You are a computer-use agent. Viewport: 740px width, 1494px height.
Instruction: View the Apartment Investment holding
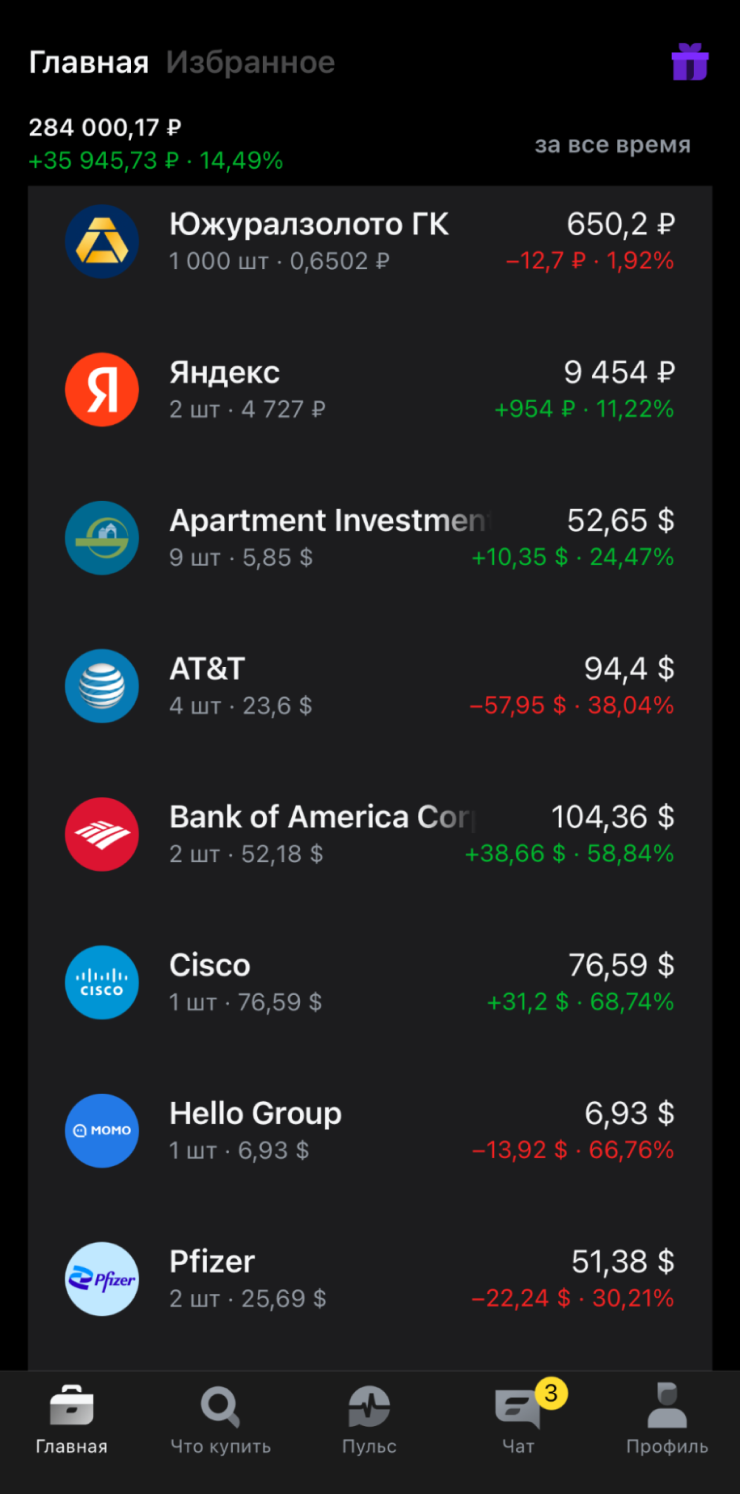(x=370, y=537)
